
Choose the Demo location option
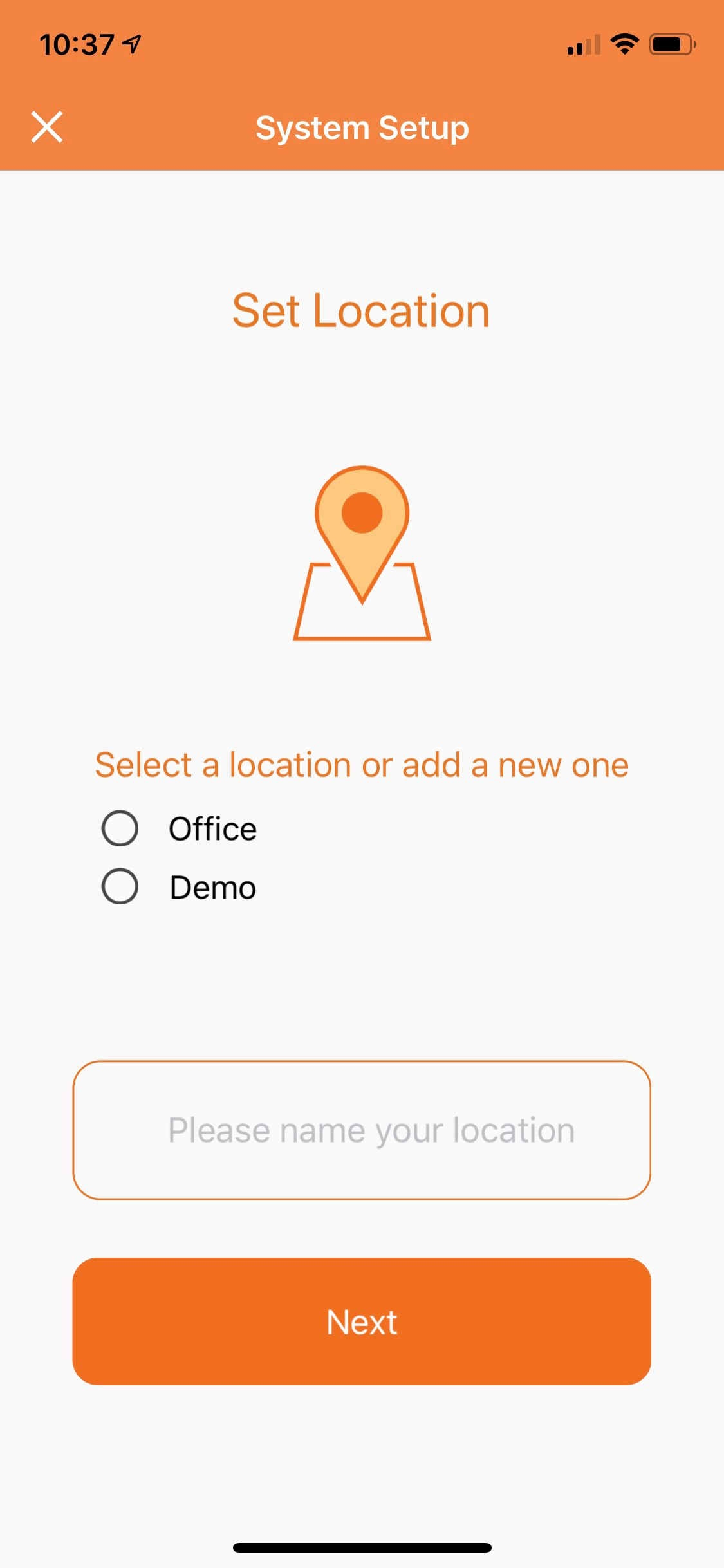(x=120, y=886)
